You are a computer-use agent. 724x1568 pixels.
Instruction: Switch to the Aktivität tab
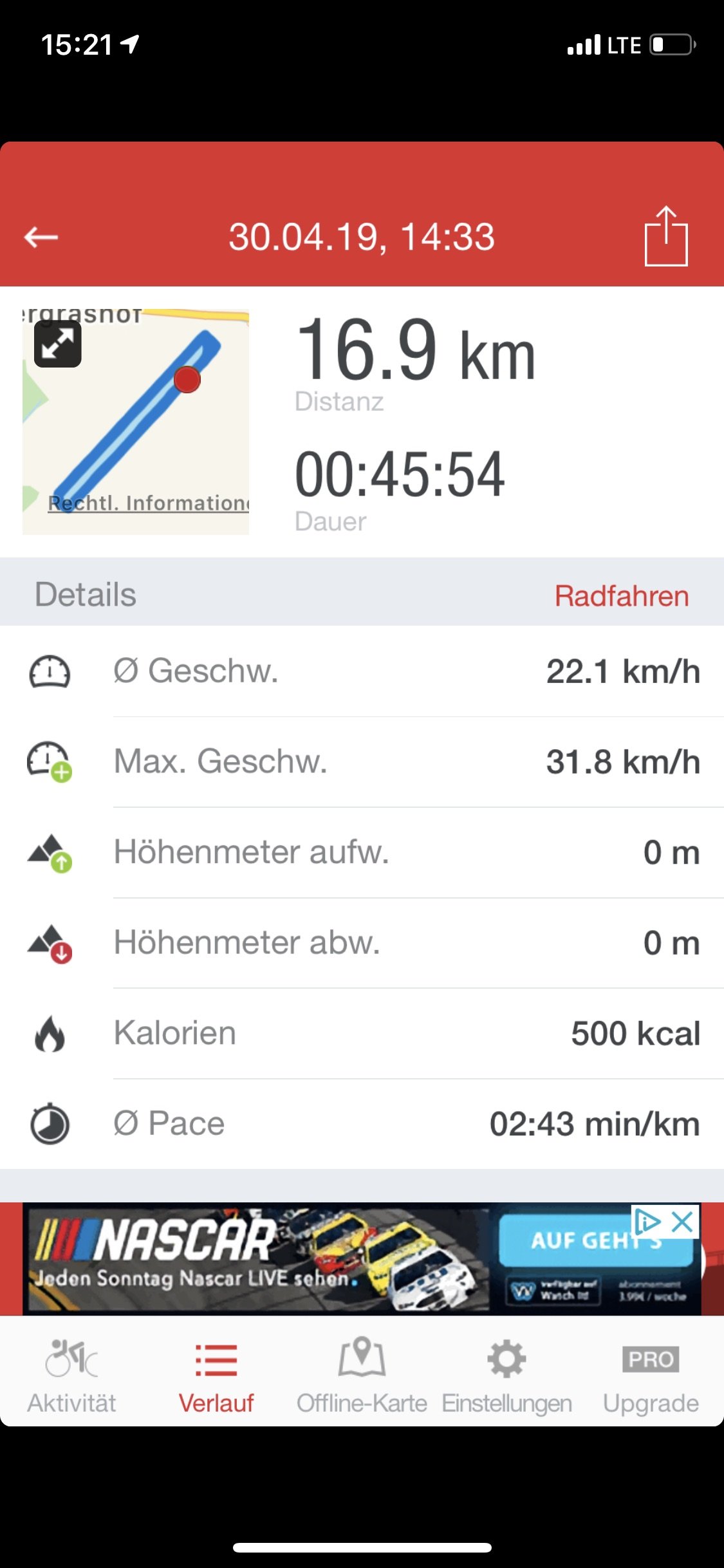click(71, 1376)
